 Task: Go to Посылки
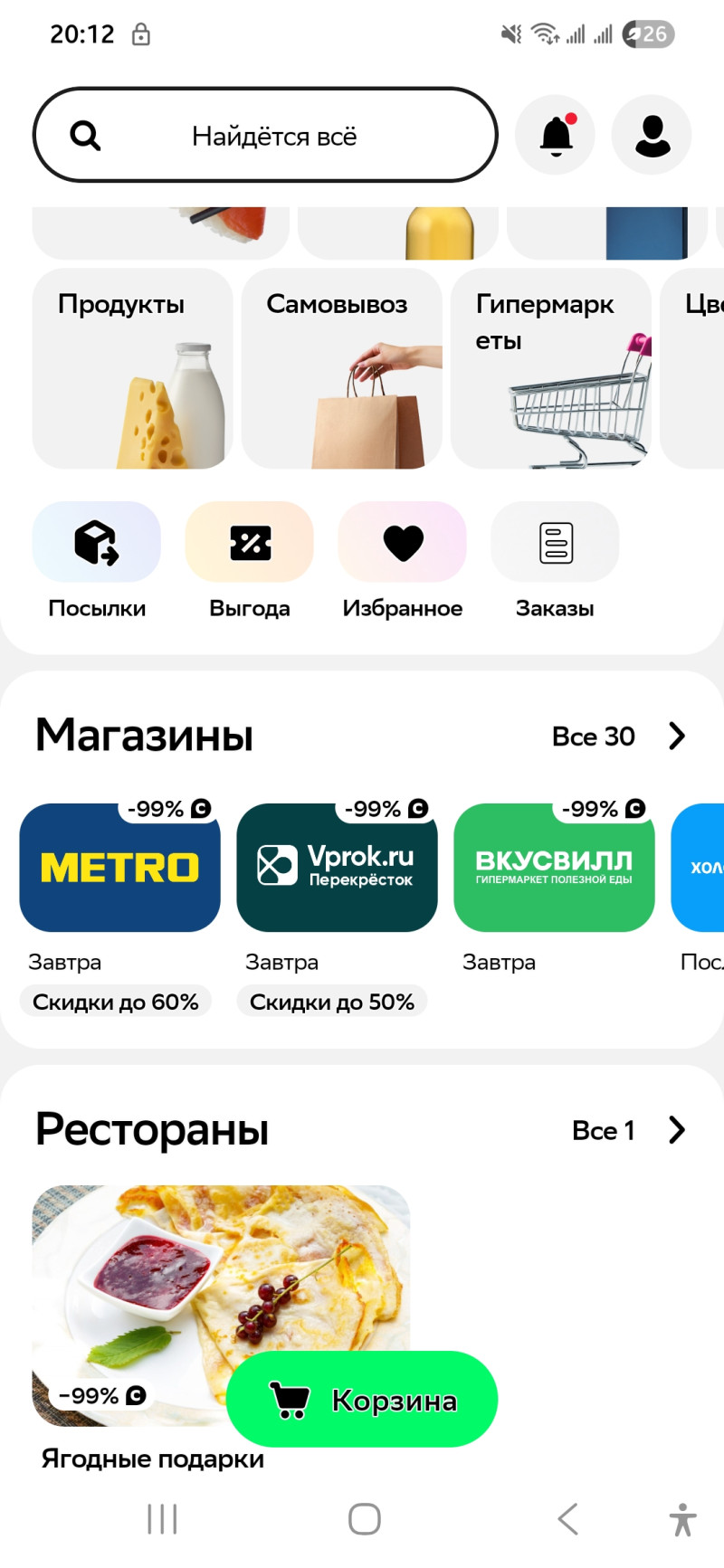point(97,559)
